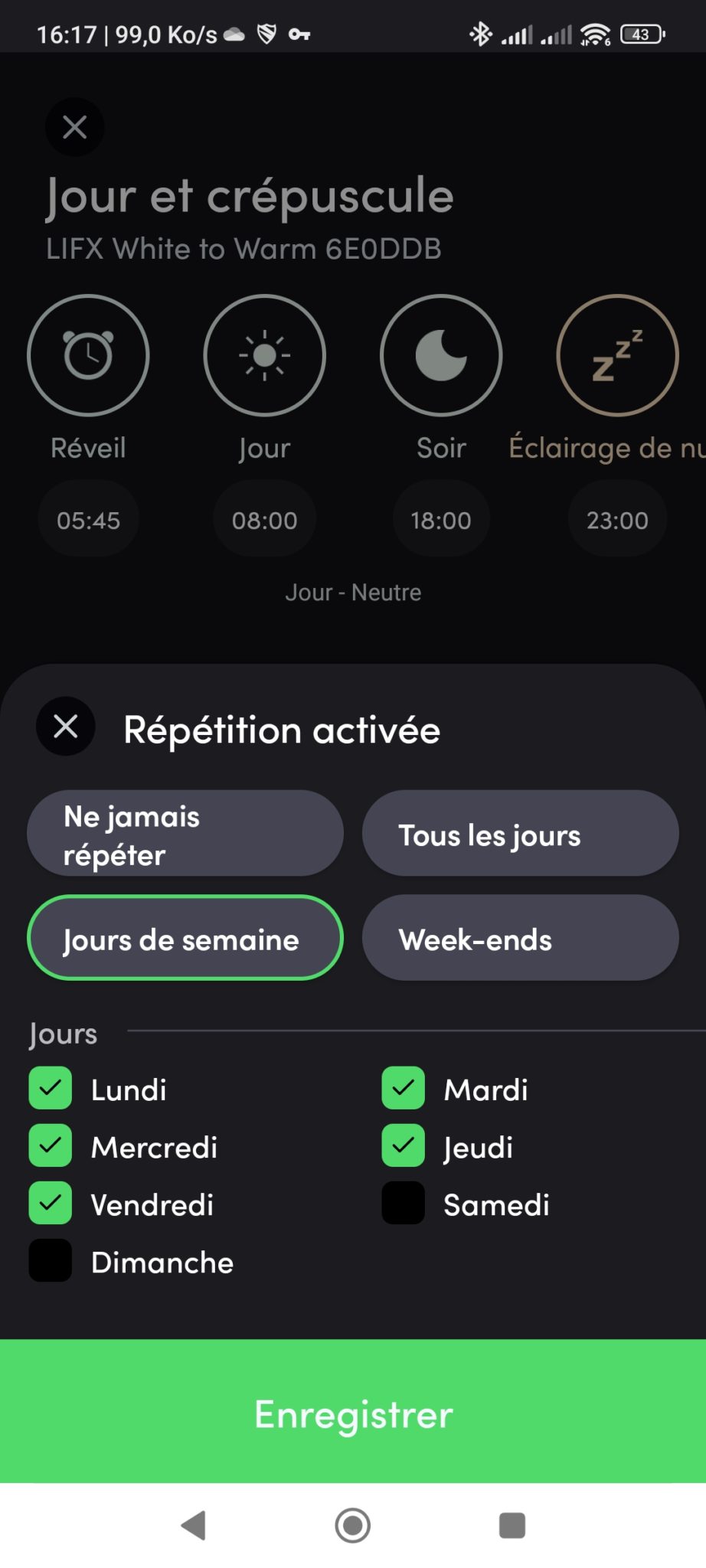This screenshot has height=1568, width=706.
Task: Uncheck the Lundi checkbox
Action: (x=51, y=1088)
